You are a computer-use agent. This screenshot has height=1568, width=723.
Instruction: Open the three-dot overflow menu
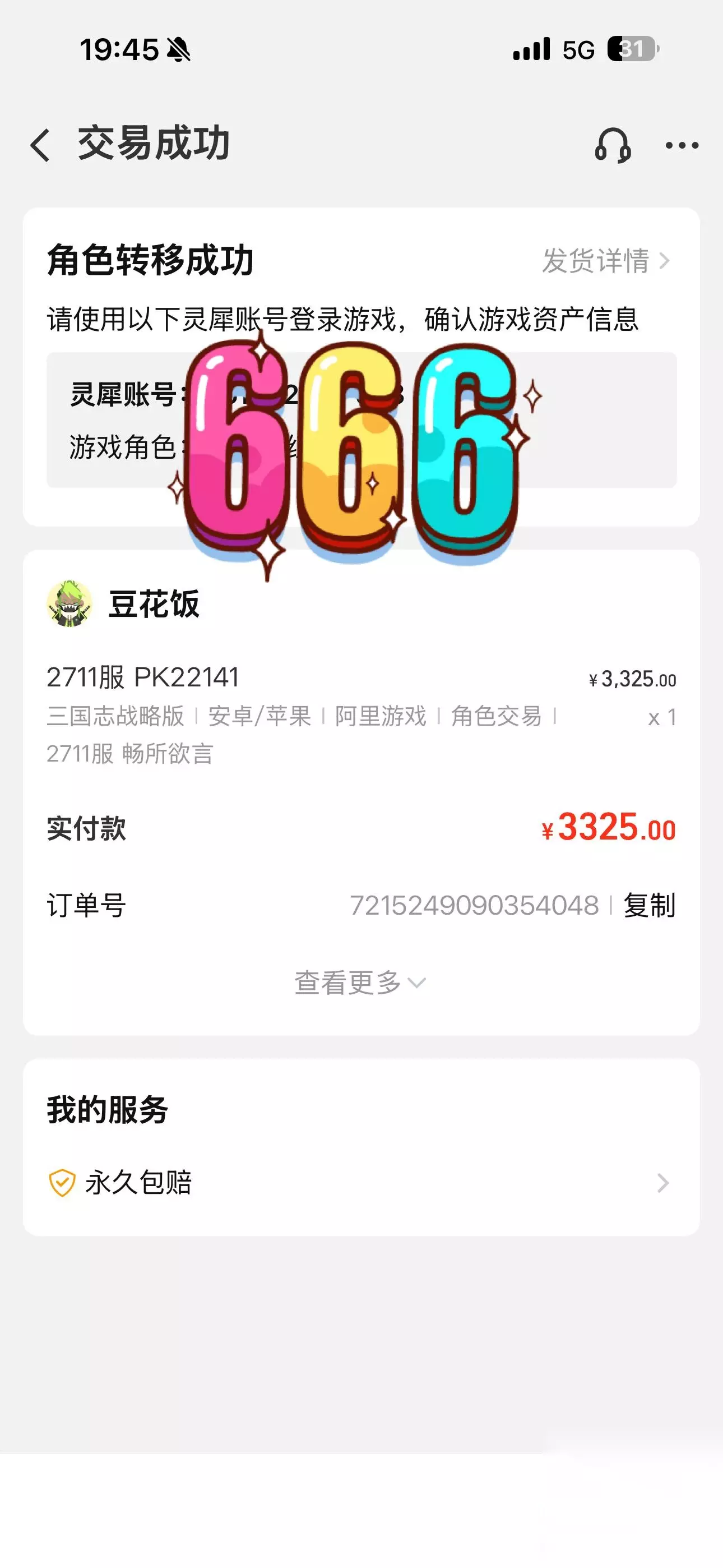tap(682, 145)
